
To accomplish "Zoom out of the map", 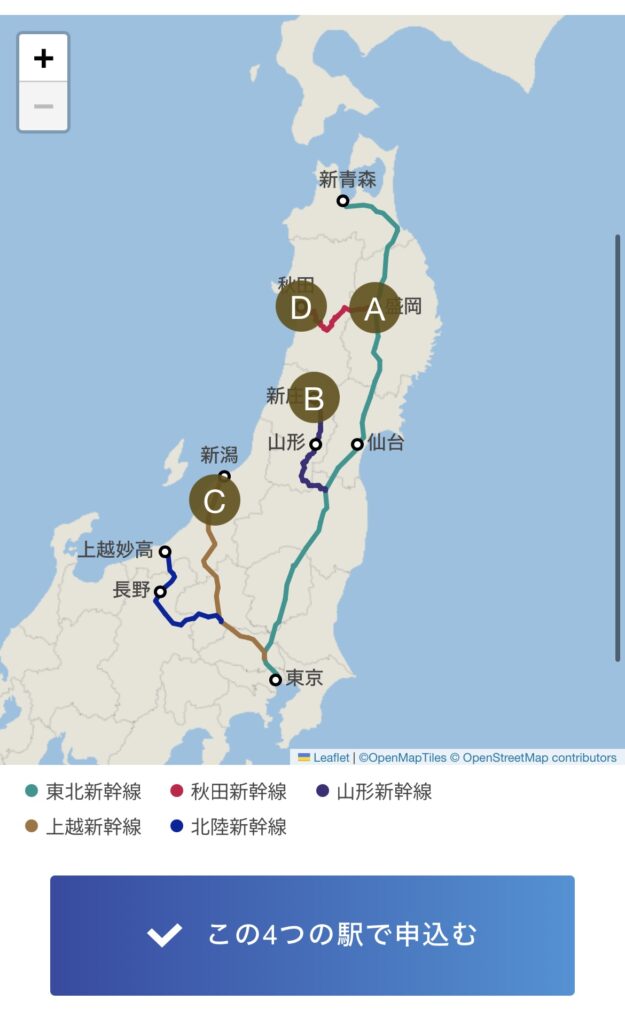I will click(43, 106).
